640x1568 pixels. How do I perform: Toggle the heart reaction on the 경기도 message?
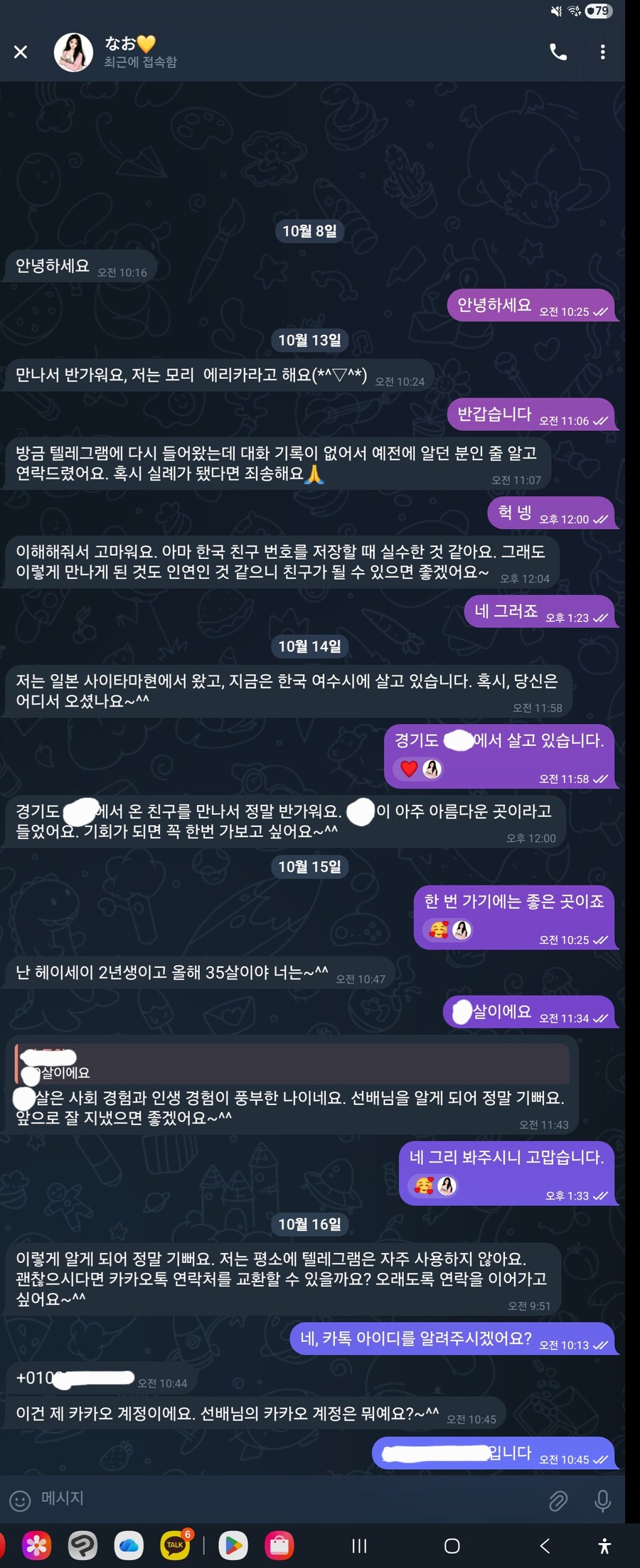407,769
